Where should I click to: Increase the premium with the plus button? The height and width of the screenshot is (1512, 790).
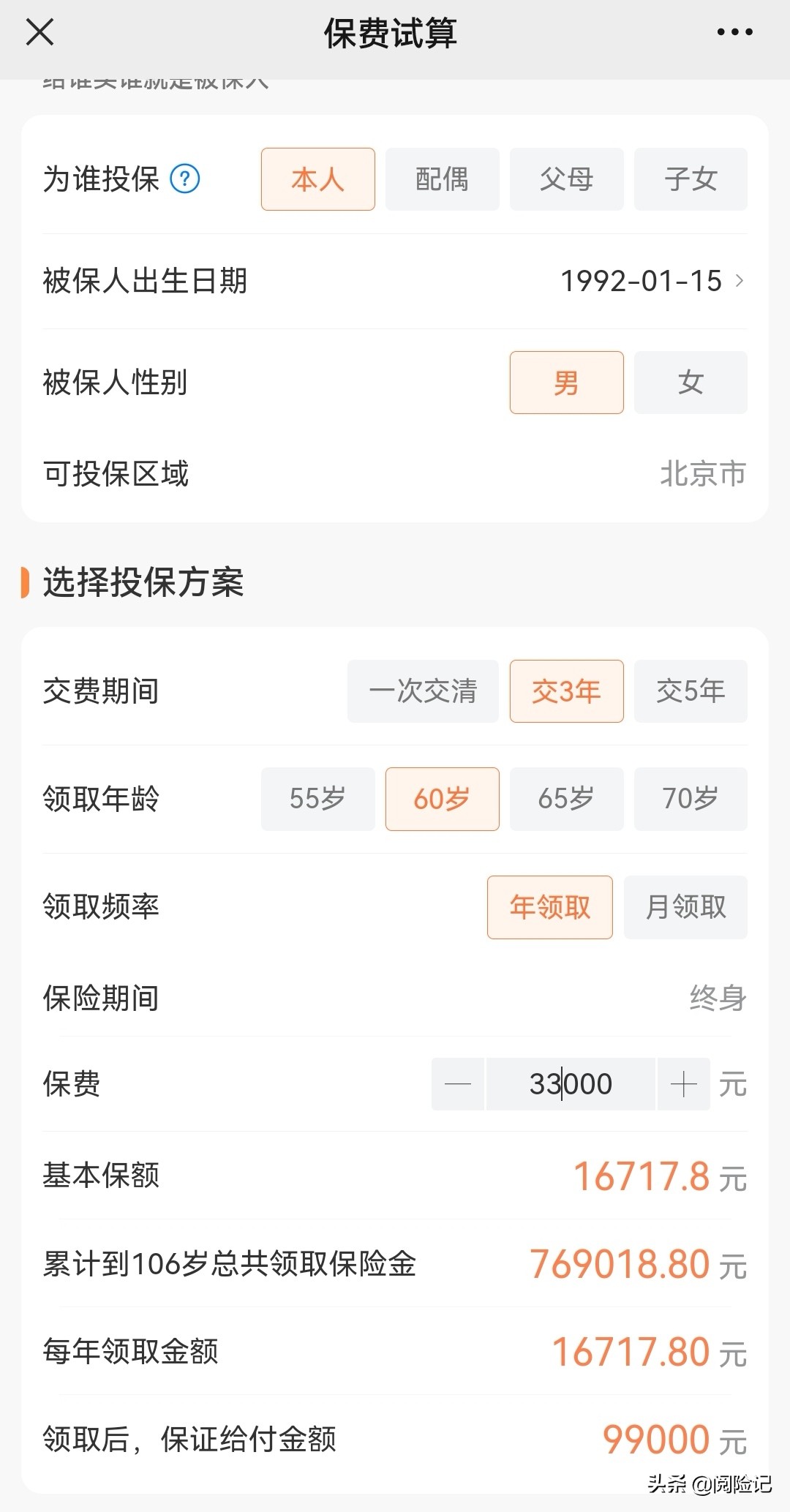pyautogui.click(x=684, y=1084)
